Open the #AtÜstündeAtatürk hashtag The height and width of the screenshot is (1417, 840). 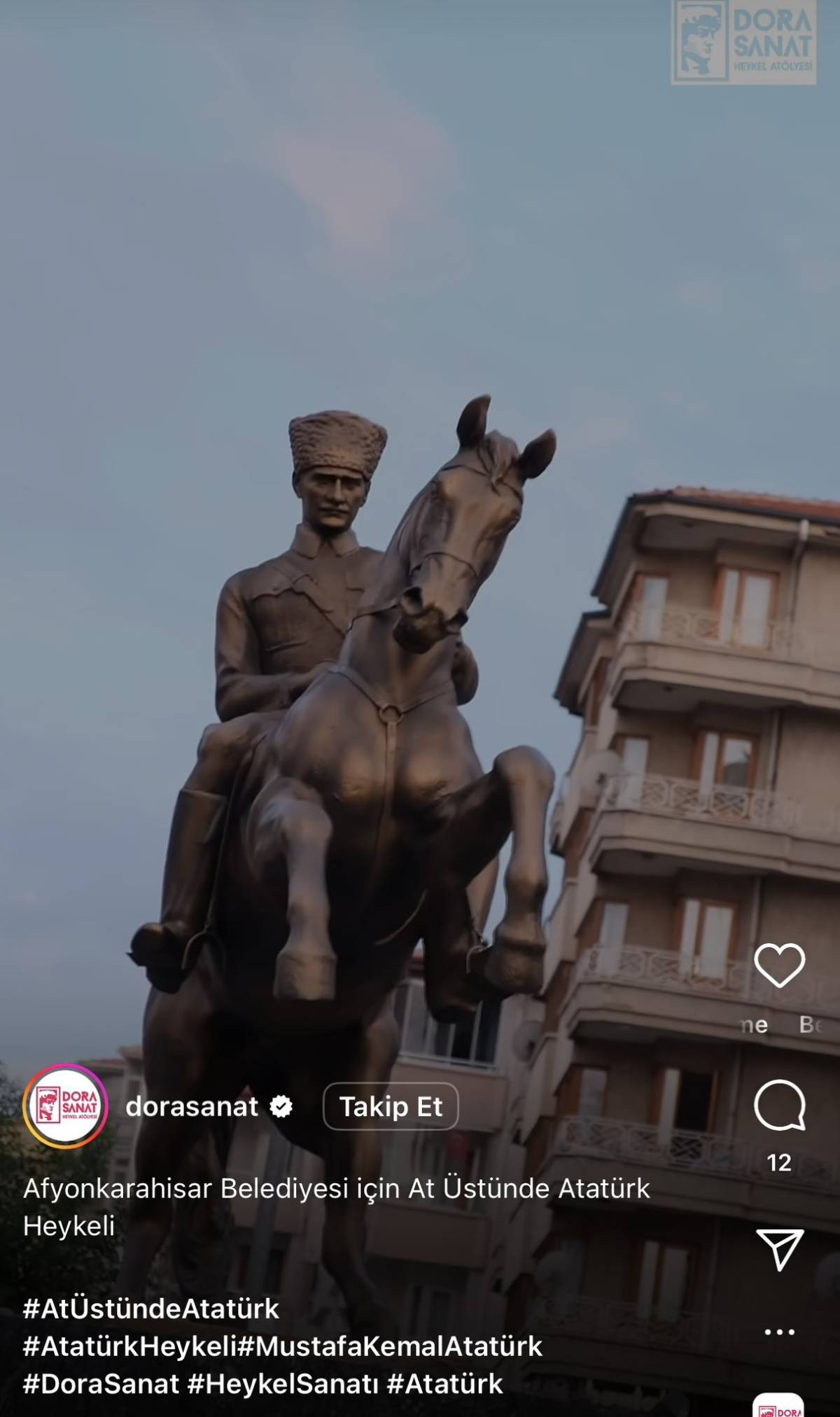pos(151,1308)
